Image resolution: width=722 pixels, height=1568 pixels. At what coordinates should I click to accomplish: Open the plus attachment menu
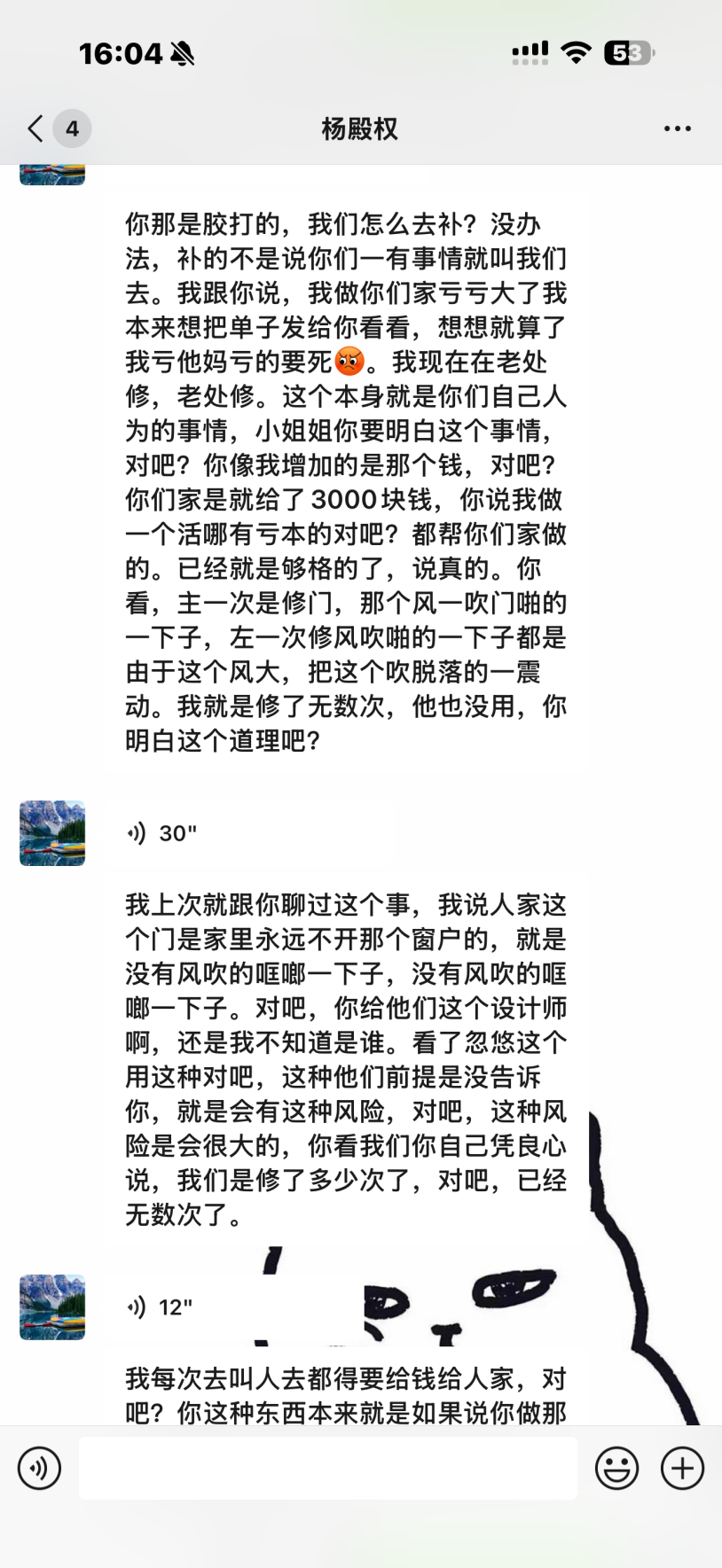click(x=682, y=1468)
